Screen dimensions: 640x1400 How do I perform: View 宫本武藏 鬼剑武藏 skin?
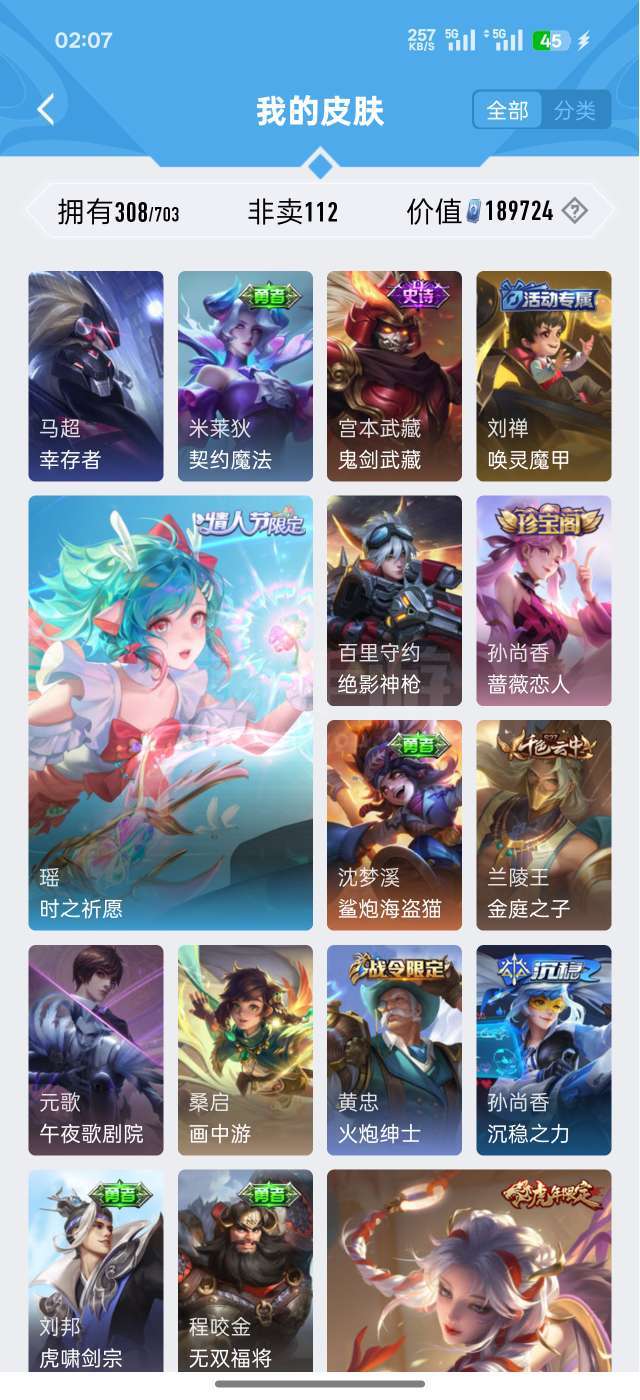pos(394,376)
